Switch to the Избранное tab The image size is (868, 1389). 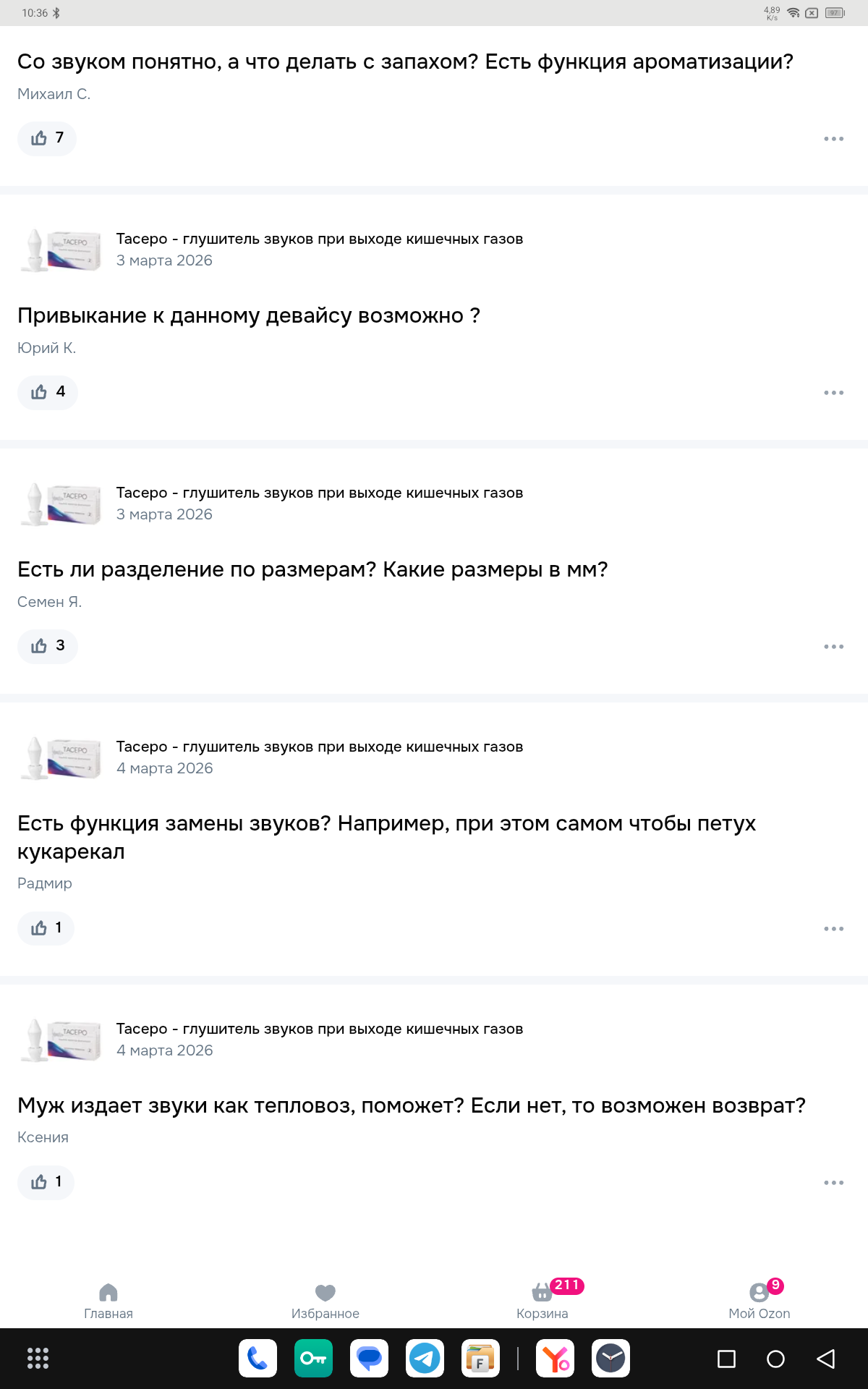click(325, 1301)
